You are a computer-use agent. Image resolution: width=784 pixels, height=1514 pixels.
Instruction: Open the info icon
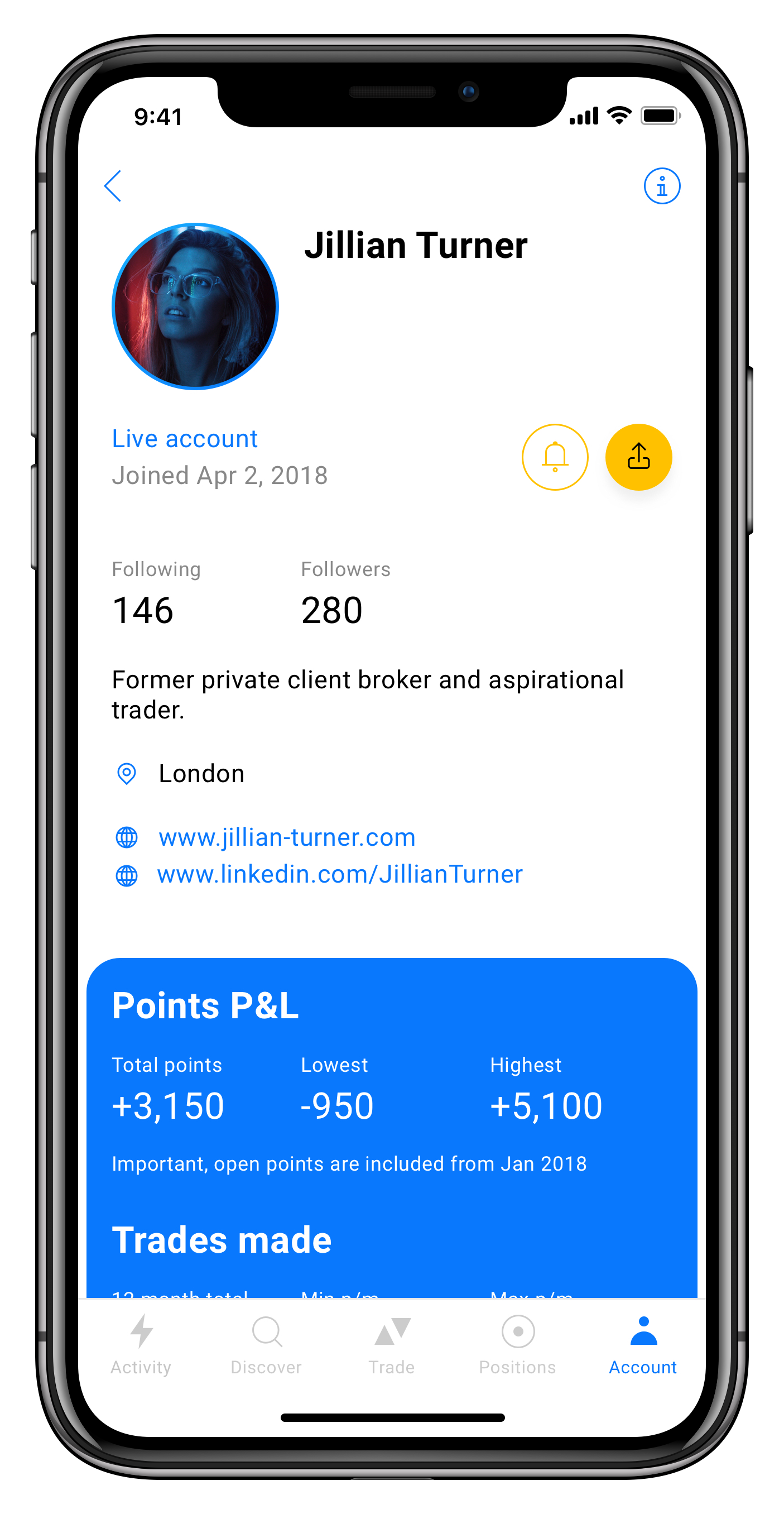(x=662, y=186)
